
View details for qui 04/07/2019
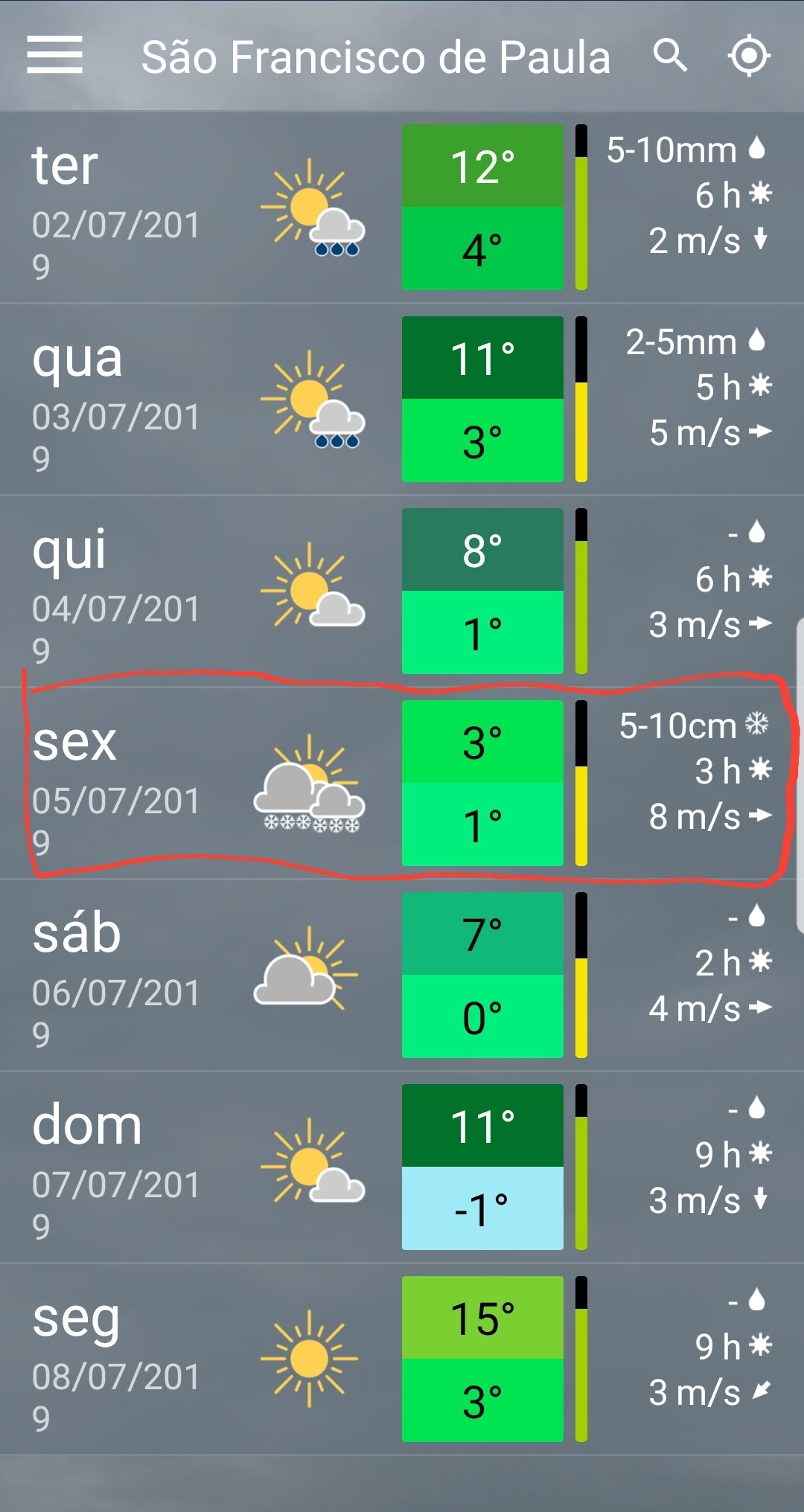click(x=402, y=592)
